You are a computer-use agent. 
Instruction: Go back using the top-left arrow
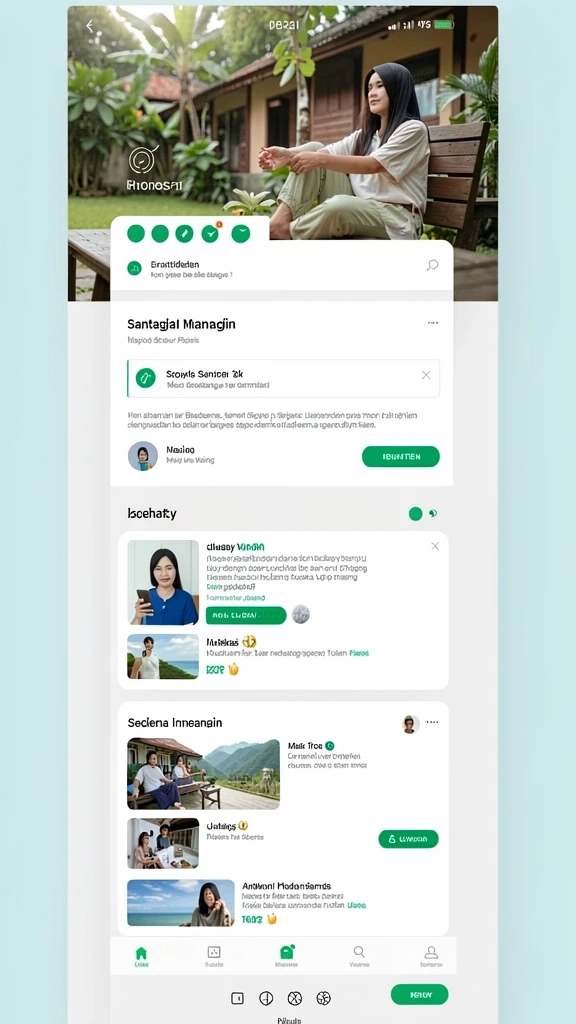(x=90, y=25)
